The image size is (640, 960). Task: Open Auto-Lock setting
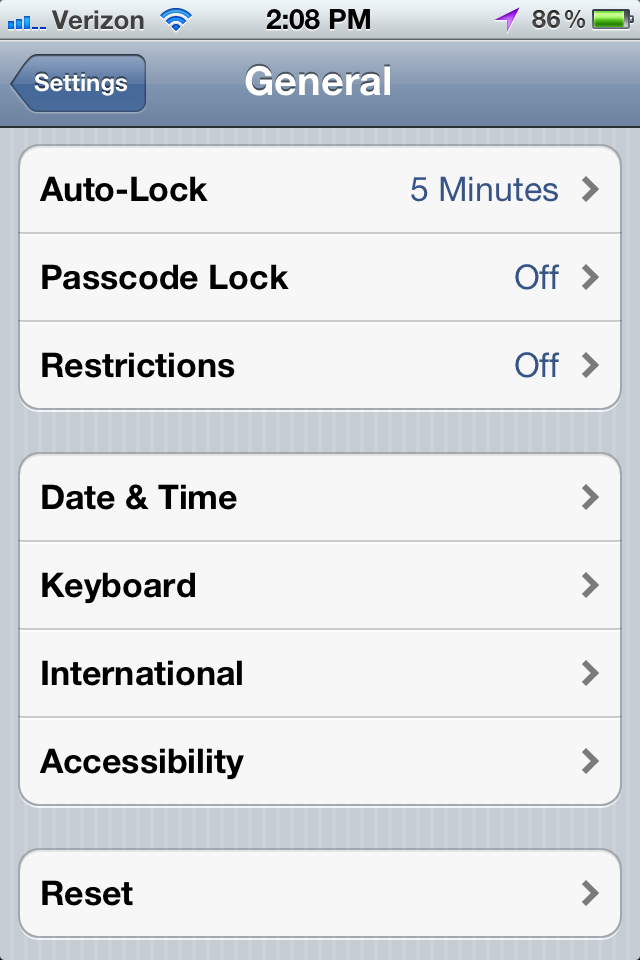pos(320,190)
